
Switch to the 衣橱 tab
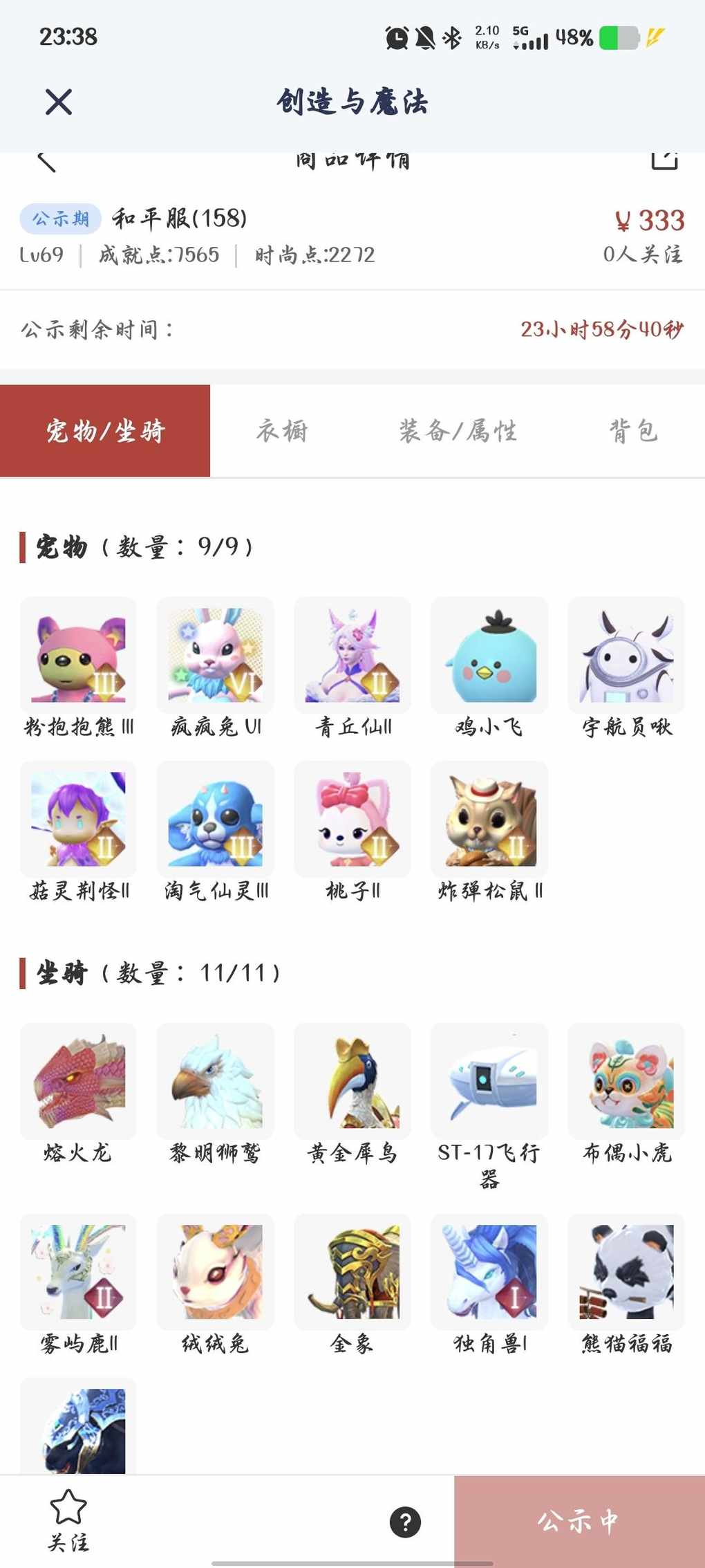point(282,431)
